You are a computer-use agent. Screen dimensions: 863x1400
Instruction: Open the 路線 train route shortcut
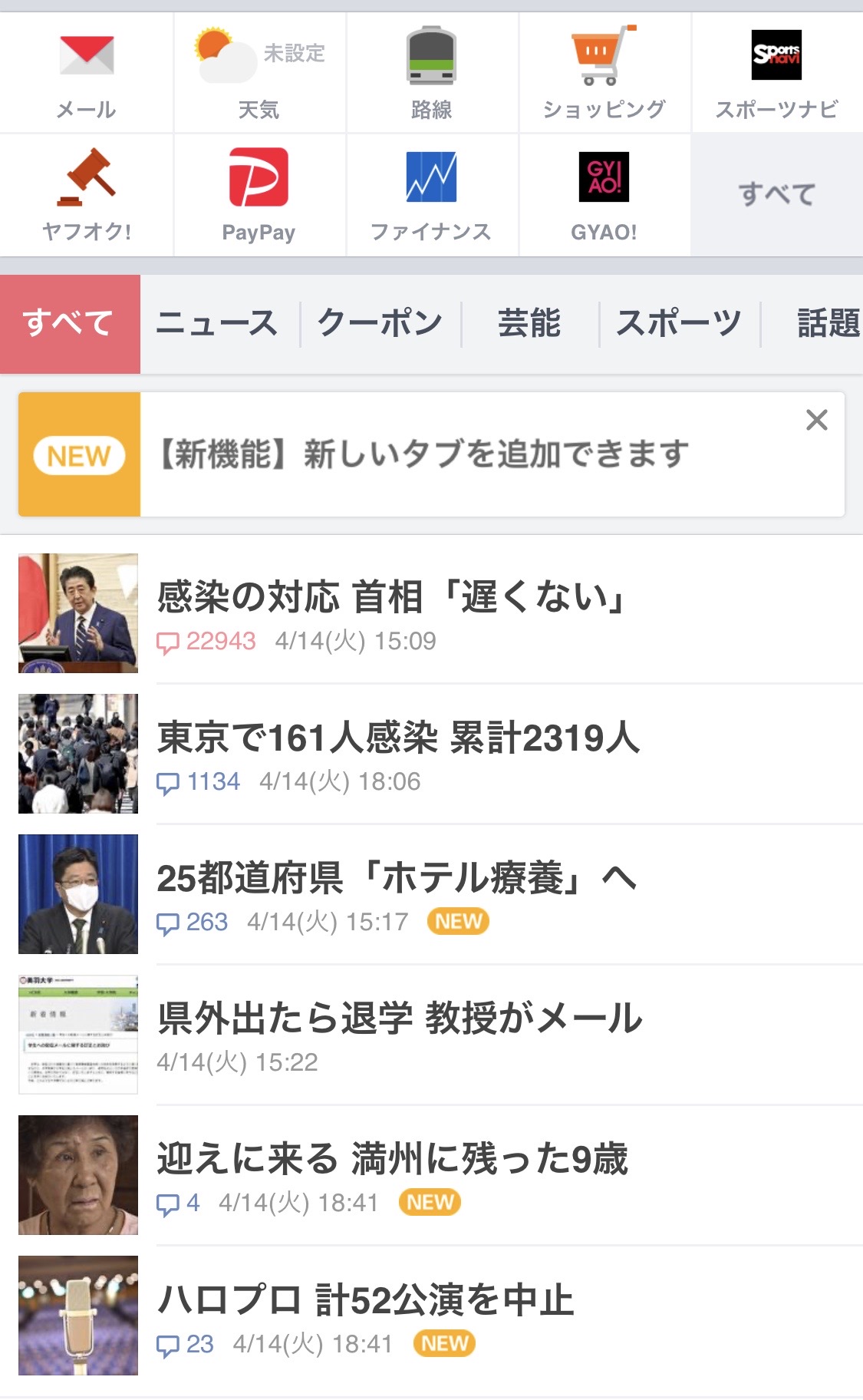[431, 74]
